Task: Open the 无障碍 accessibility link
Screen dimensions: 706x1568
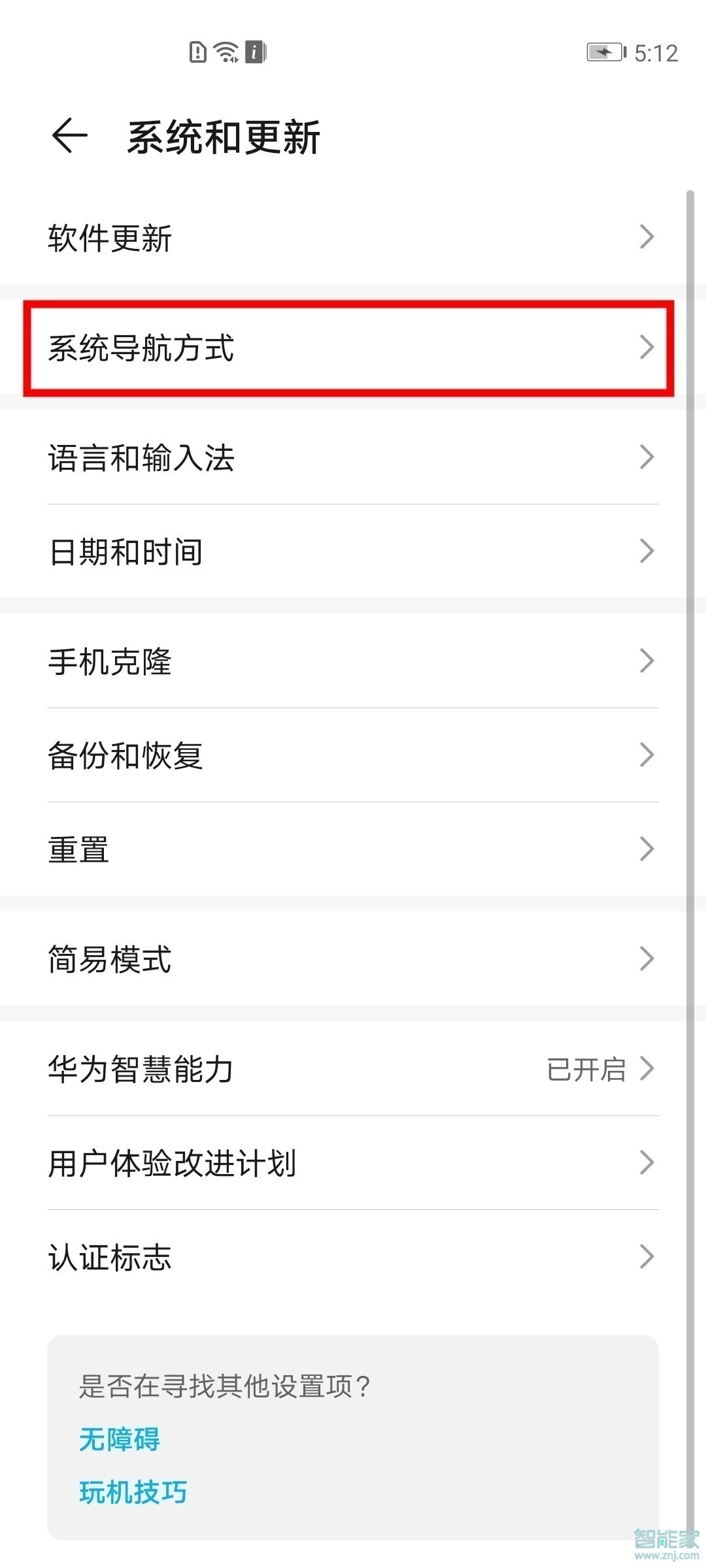Action: [118, 1437]
